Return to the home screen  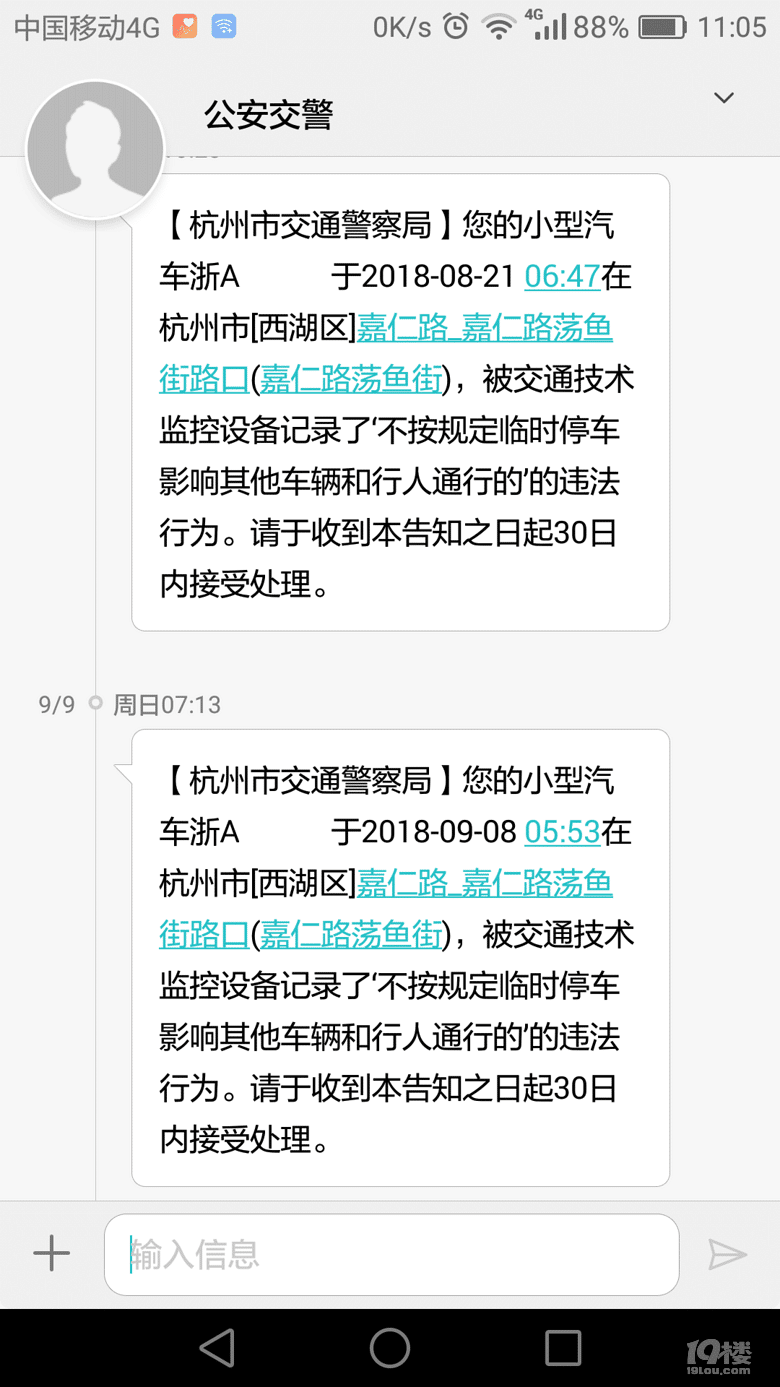click(390, 1347)
